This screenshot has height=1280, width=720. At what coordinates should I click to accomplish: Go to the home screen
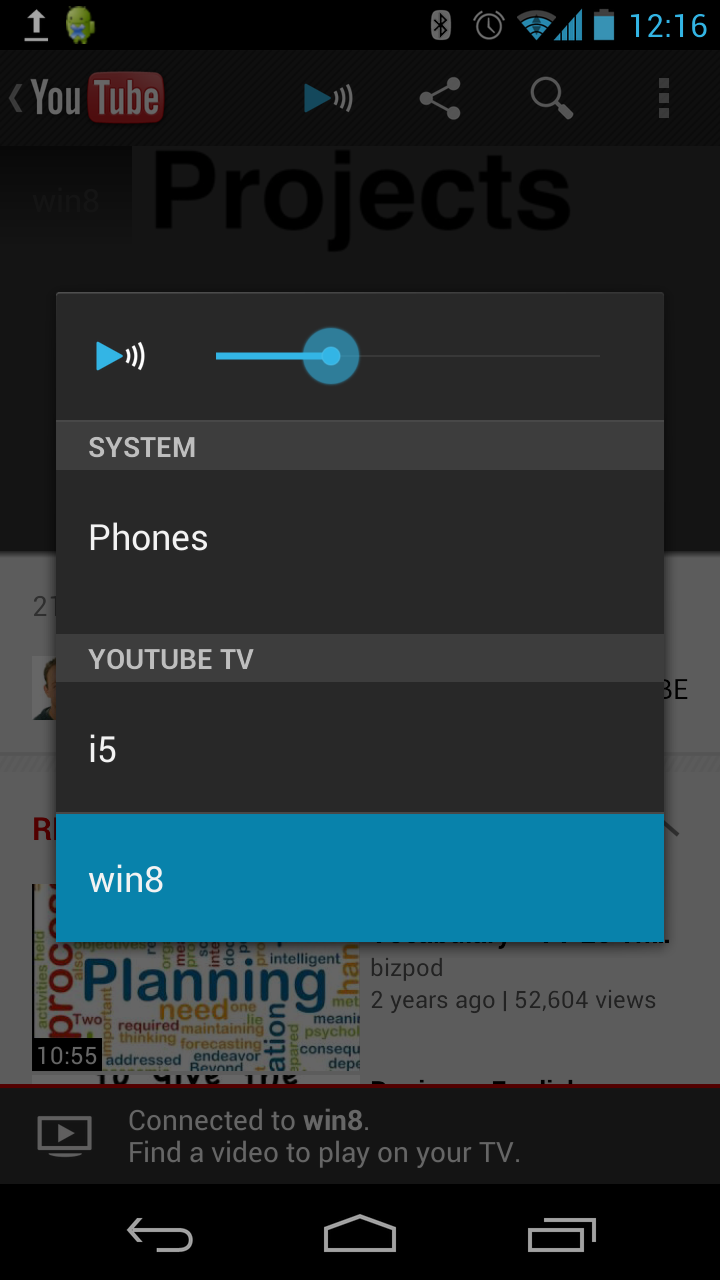click(x=360, y=1236)
